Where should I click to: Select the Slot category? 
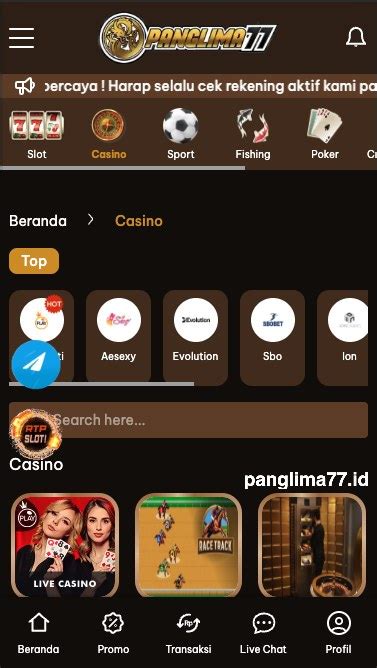pyautogui.click(x=37, y=135)
